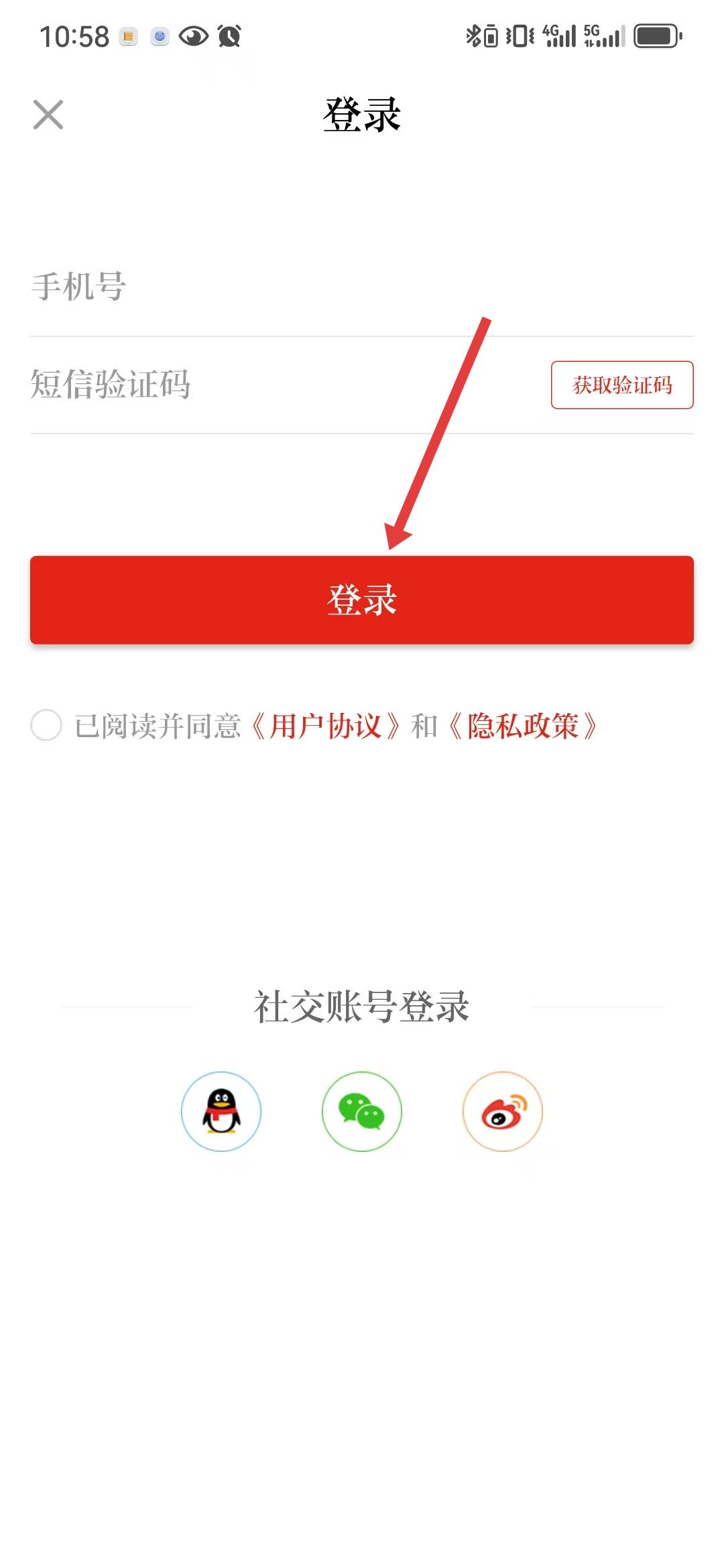Check the agreement consent circle

coord(46,725)
